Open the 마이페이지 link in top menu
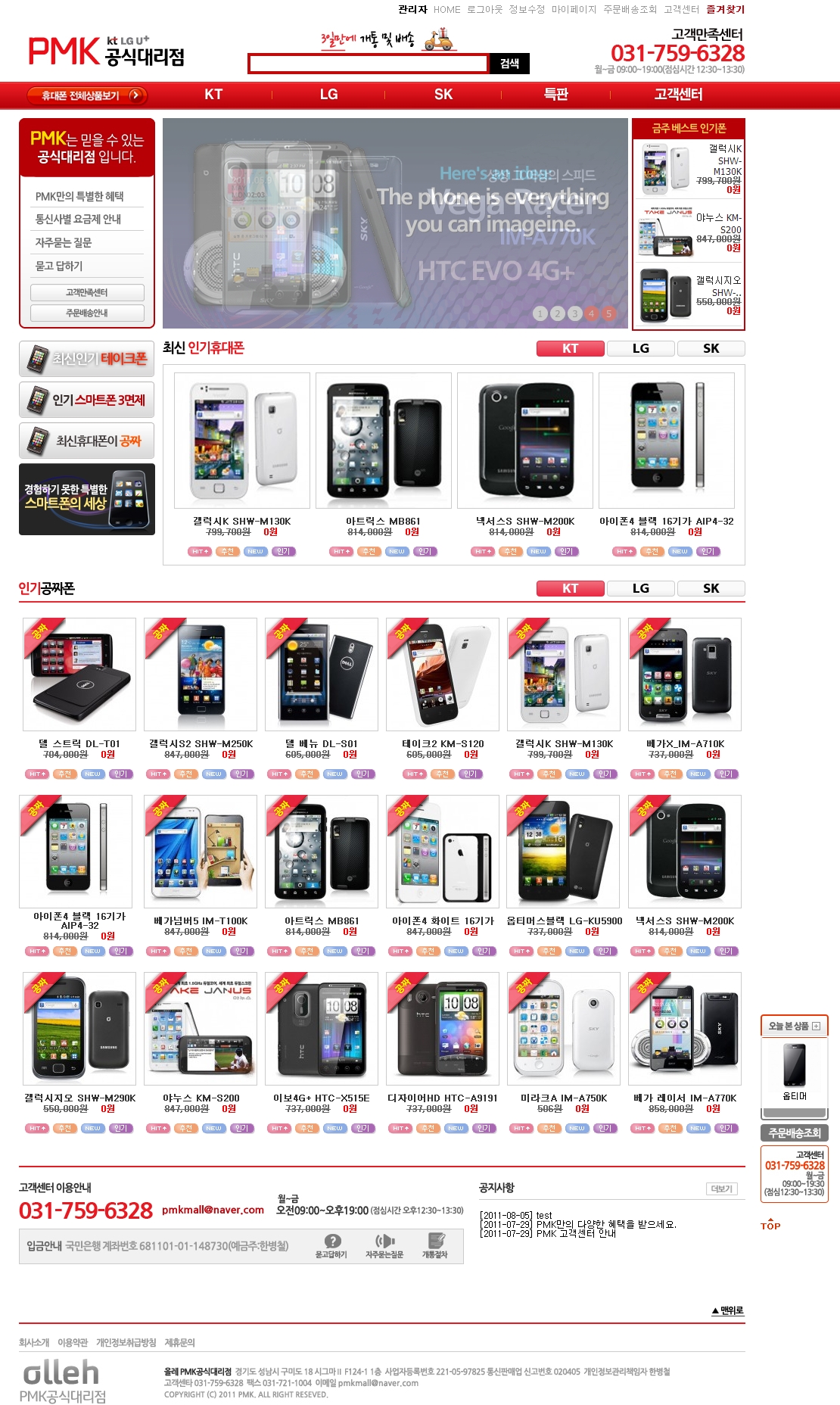 pos(574,9)
